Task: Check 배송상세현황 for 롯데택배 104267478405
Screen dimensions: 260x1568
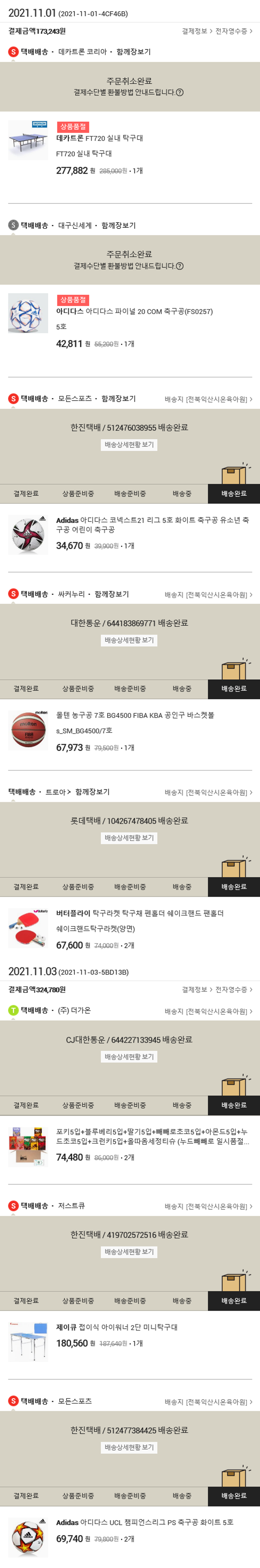Action: click(129, 838)
